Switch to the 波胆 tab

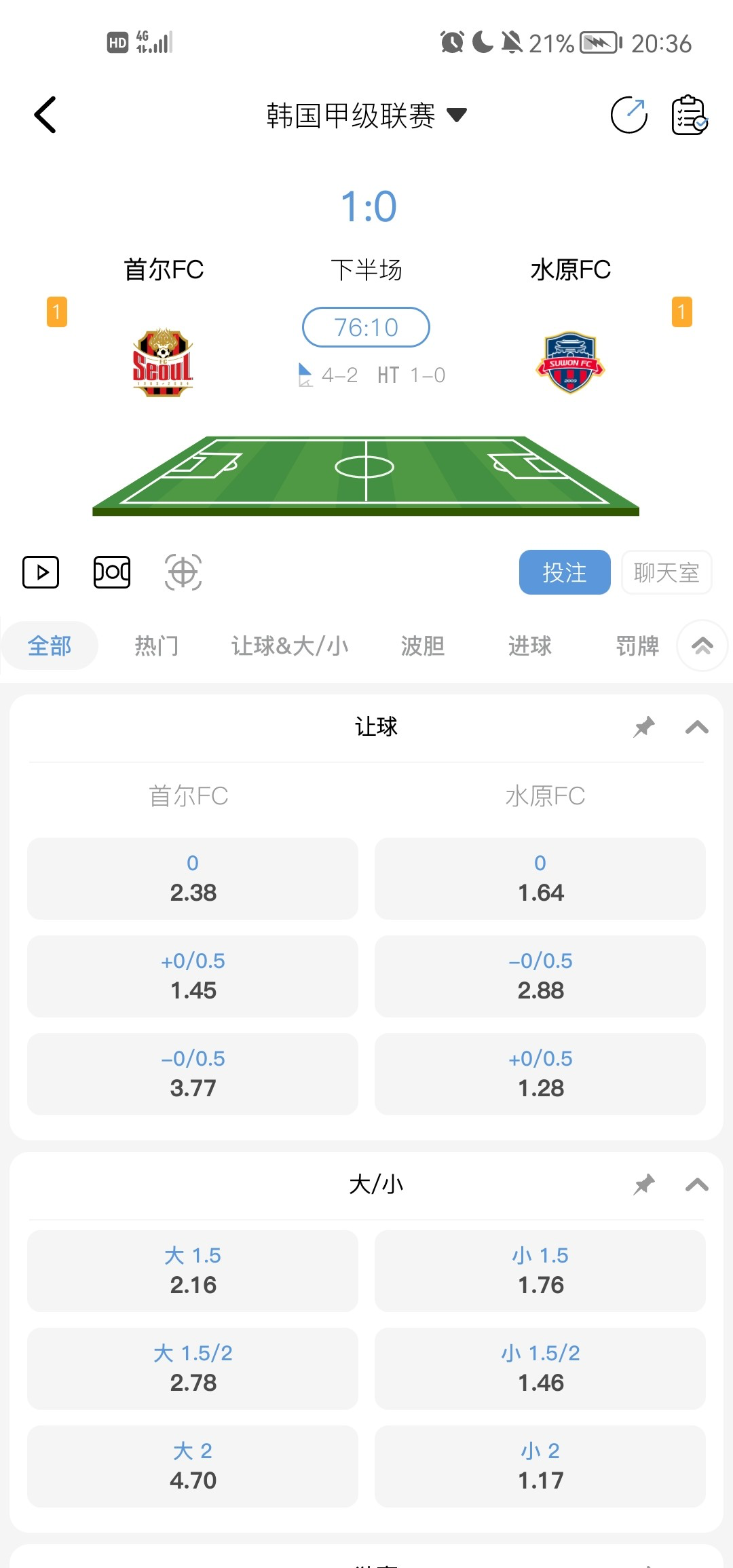[x=423, y=646]
